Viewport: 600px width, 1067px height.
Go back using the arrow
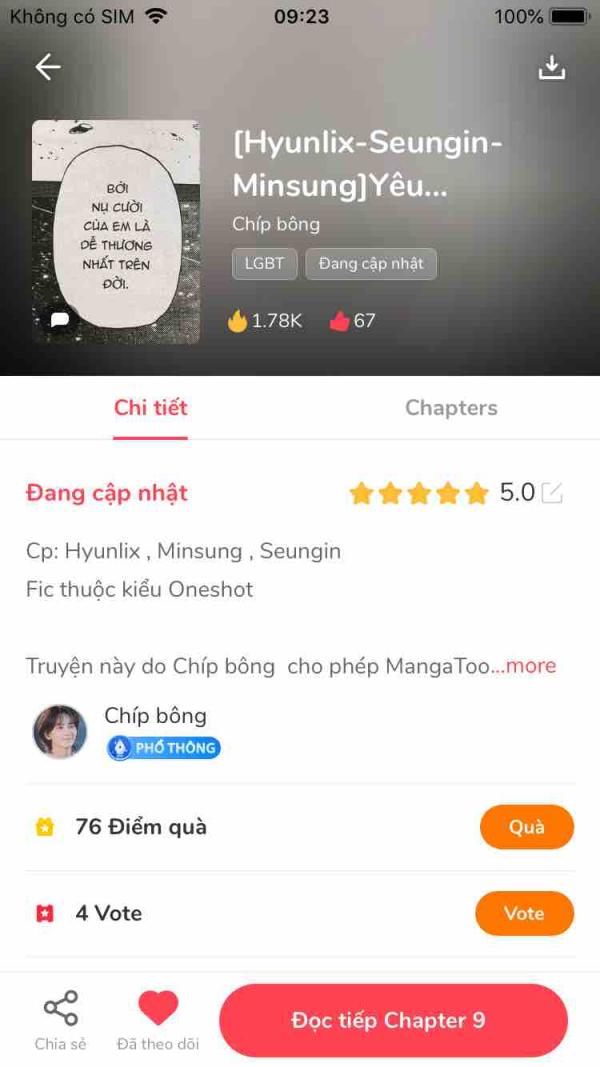point(48,67)
